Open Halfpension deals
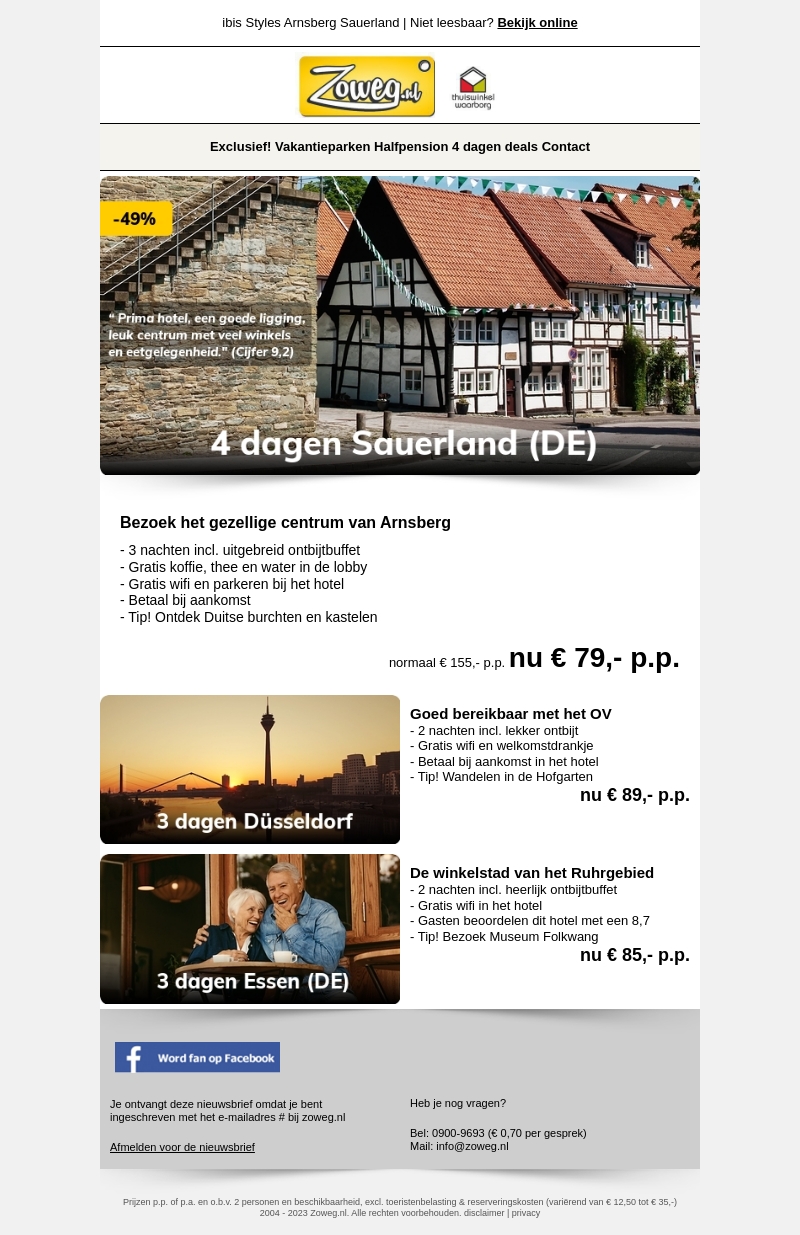Screen dimensions: 800x1235 click(x=411, y=147)
